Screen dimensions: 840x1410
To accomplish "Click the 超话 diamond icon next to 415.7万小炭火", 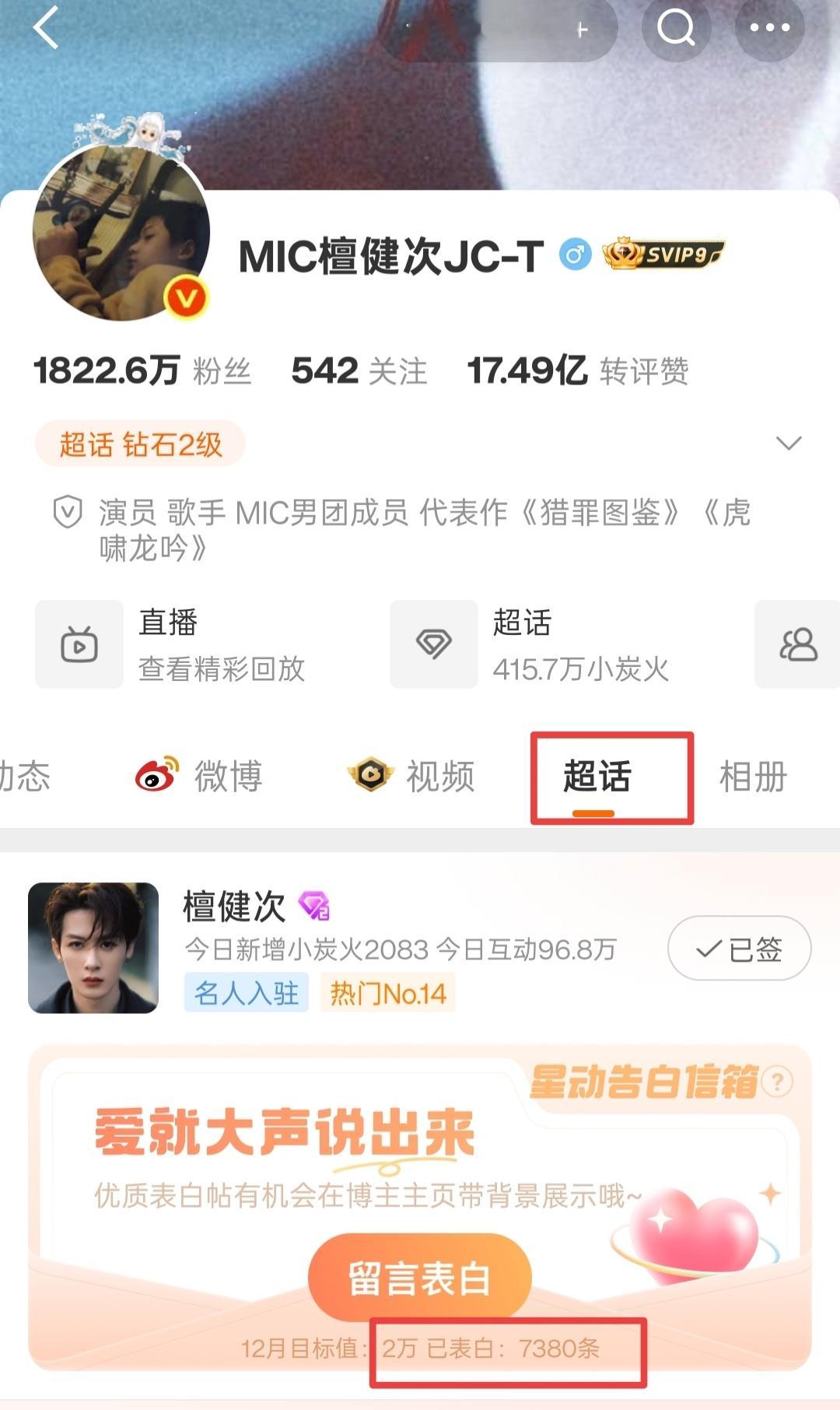I will [434, 644].
